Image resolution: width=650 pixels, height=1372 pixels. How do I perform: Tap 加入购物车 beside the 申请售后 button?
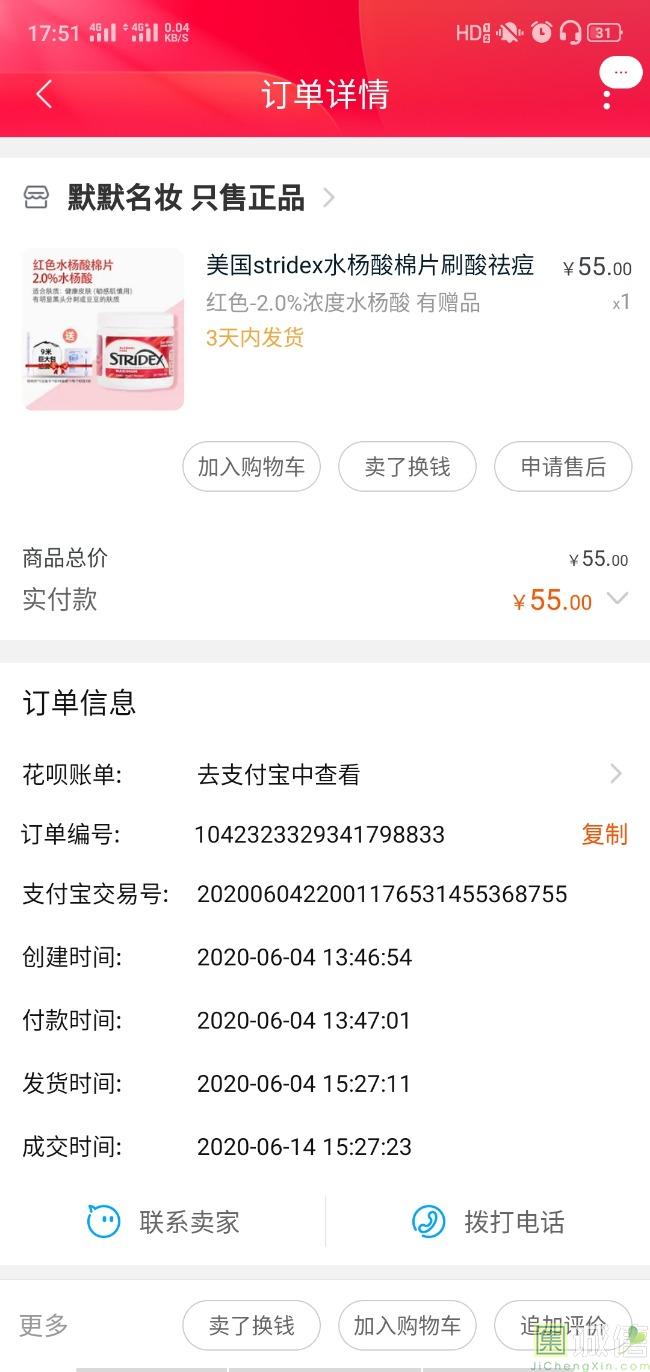[251, 467]
